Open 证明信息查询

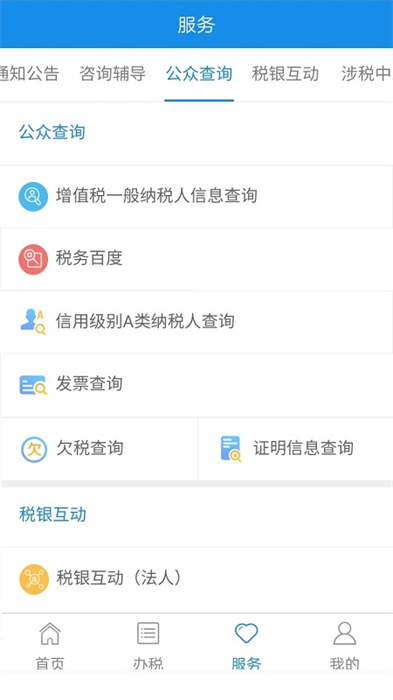296,449
